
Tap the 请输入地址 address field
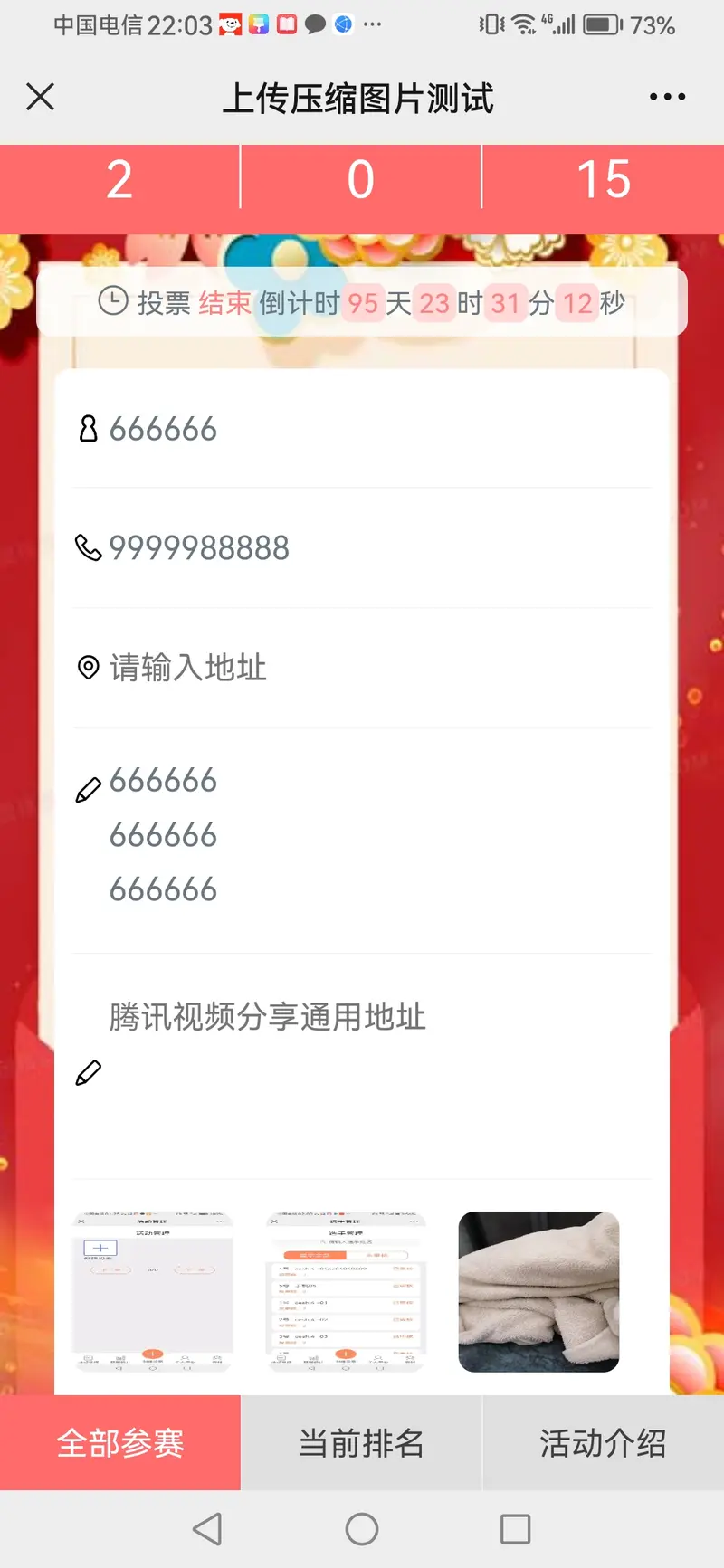(362, 668)
